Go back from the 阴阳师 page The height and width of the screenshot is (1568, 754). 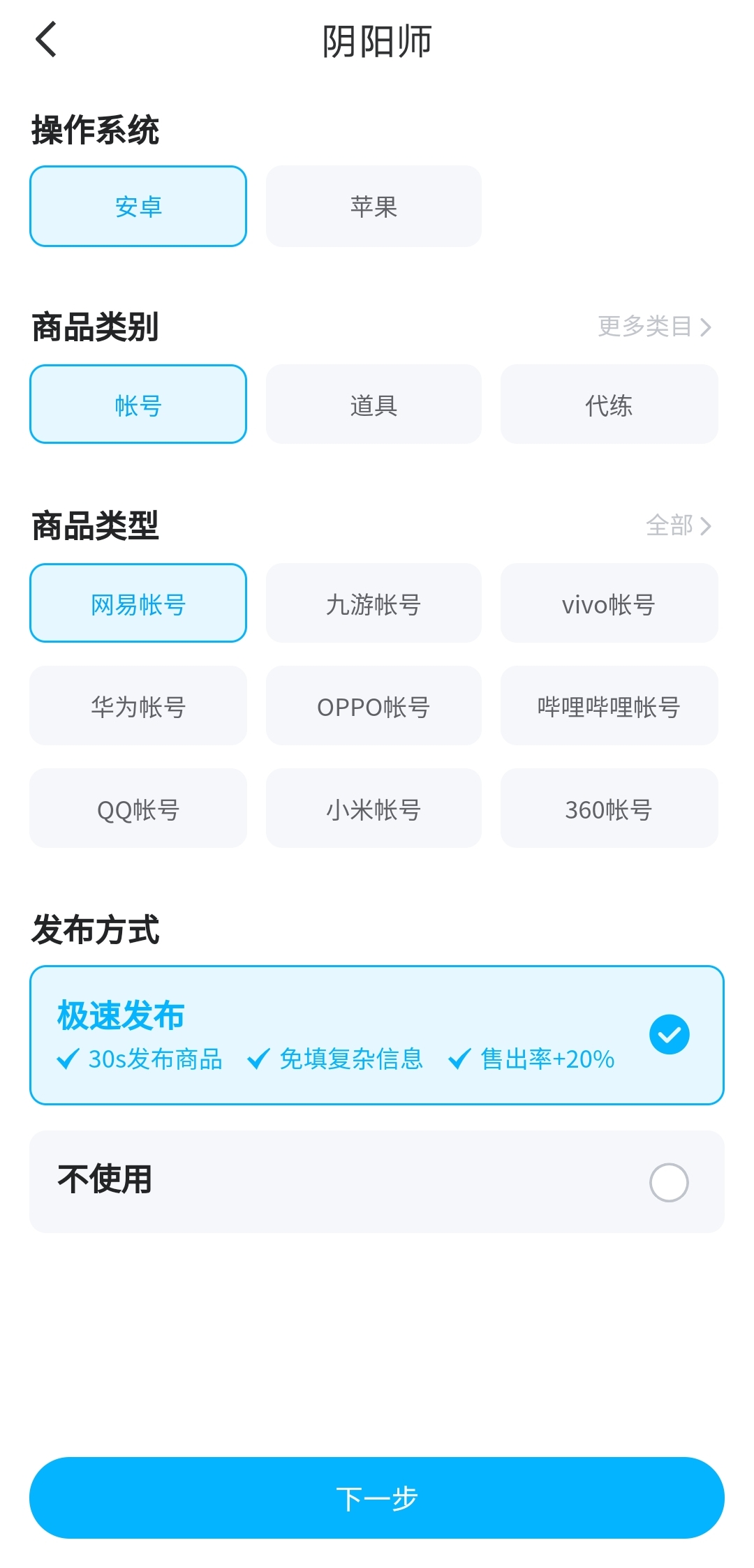(x=46, y=40)
